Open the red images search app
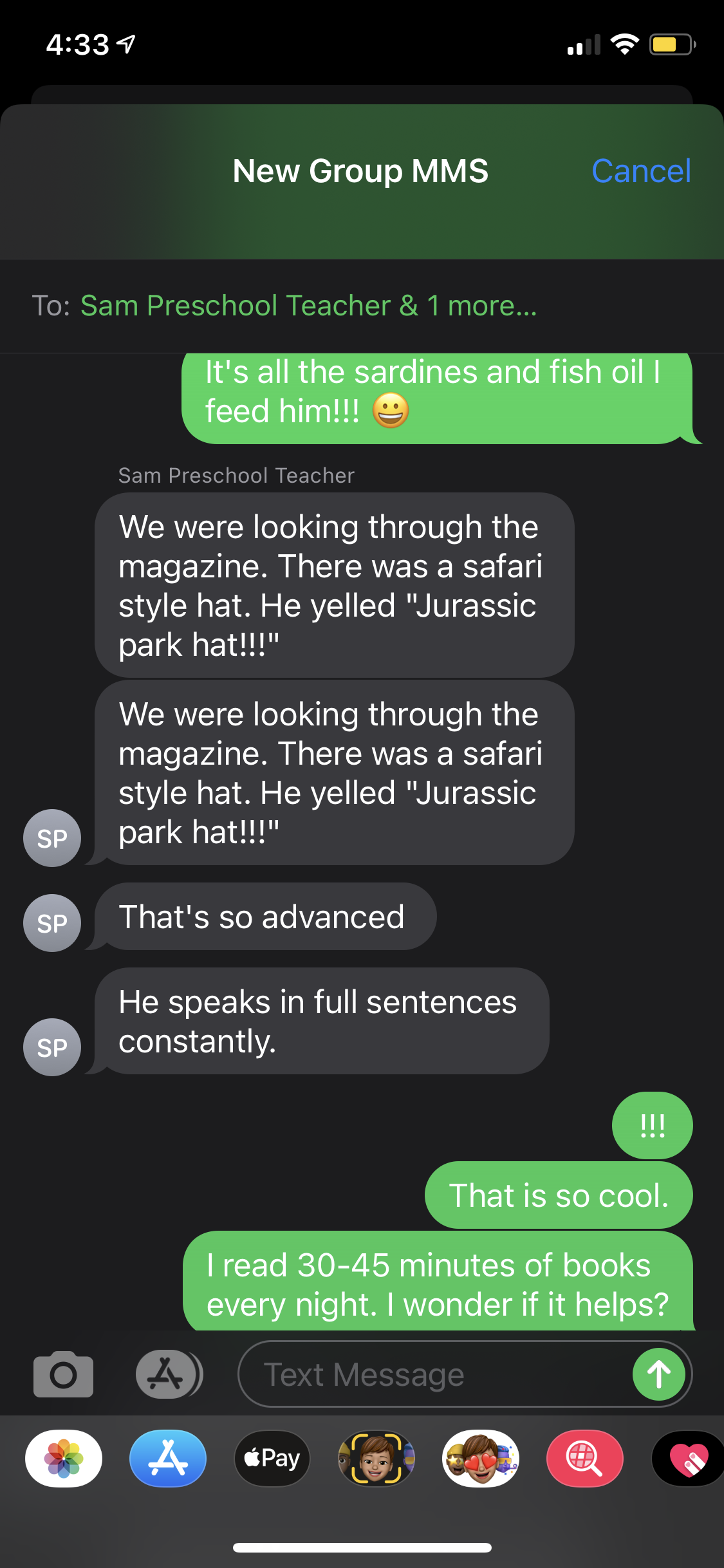The width and height of the screenshot is (724, 1568). pos(584,1459)
